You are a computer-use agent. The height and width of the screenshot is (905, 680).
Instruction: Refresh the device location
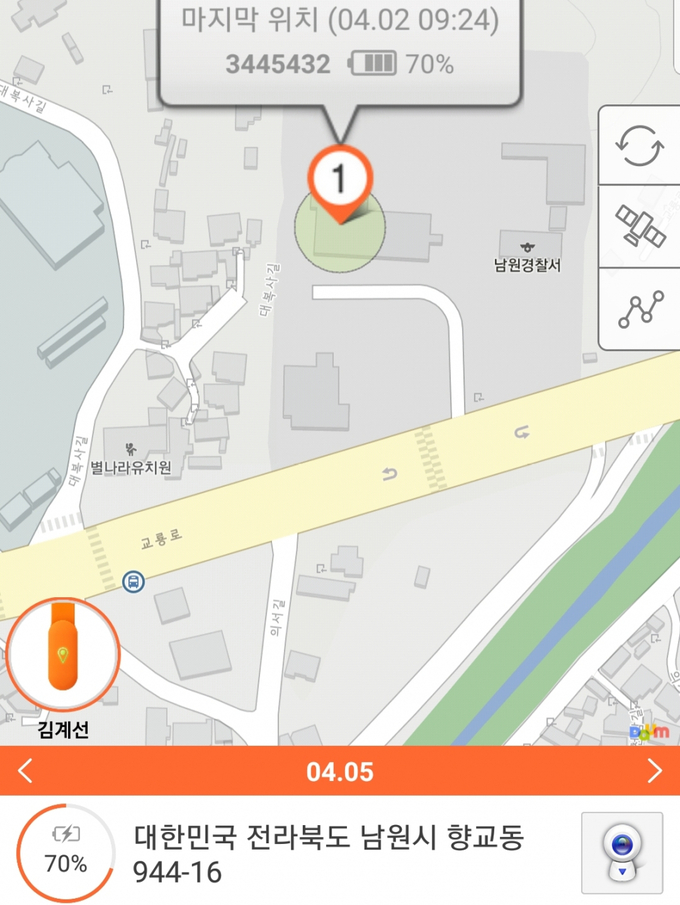(639, 146)
